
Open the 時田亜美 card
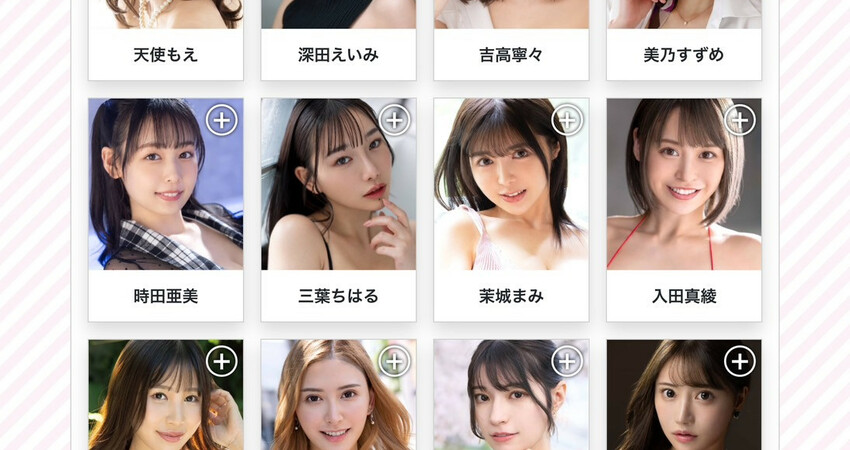[166, 210]
